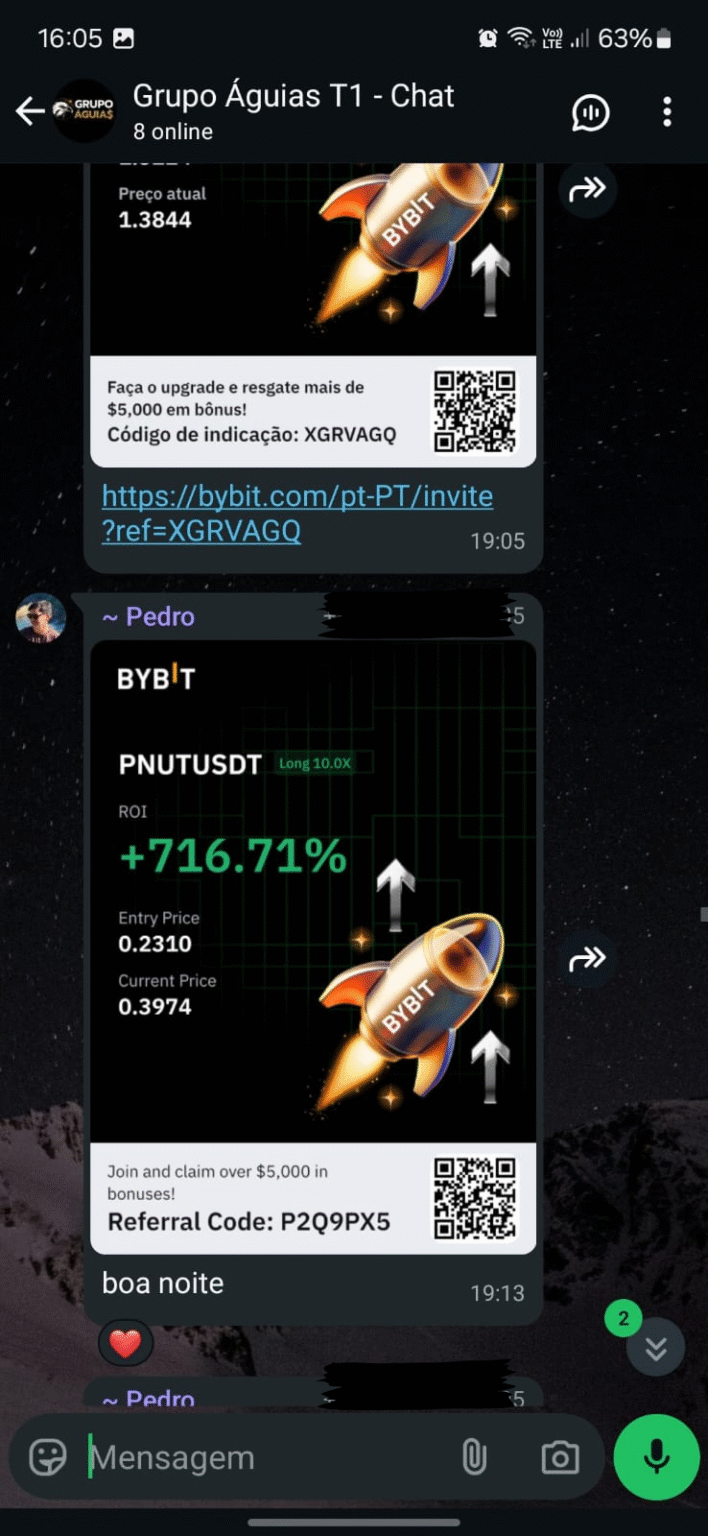Start a group voice chat
Image resolution: width=708 pixels, height=1536 pixels.
point(591,113)
